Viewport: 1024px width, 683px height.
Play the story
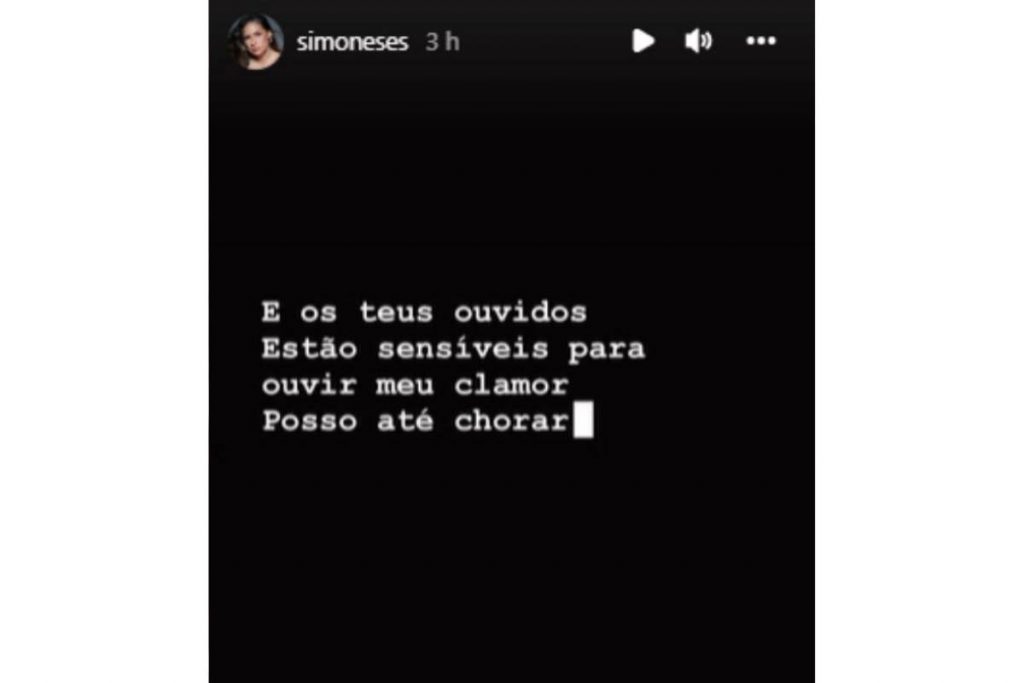click(643, 41)
